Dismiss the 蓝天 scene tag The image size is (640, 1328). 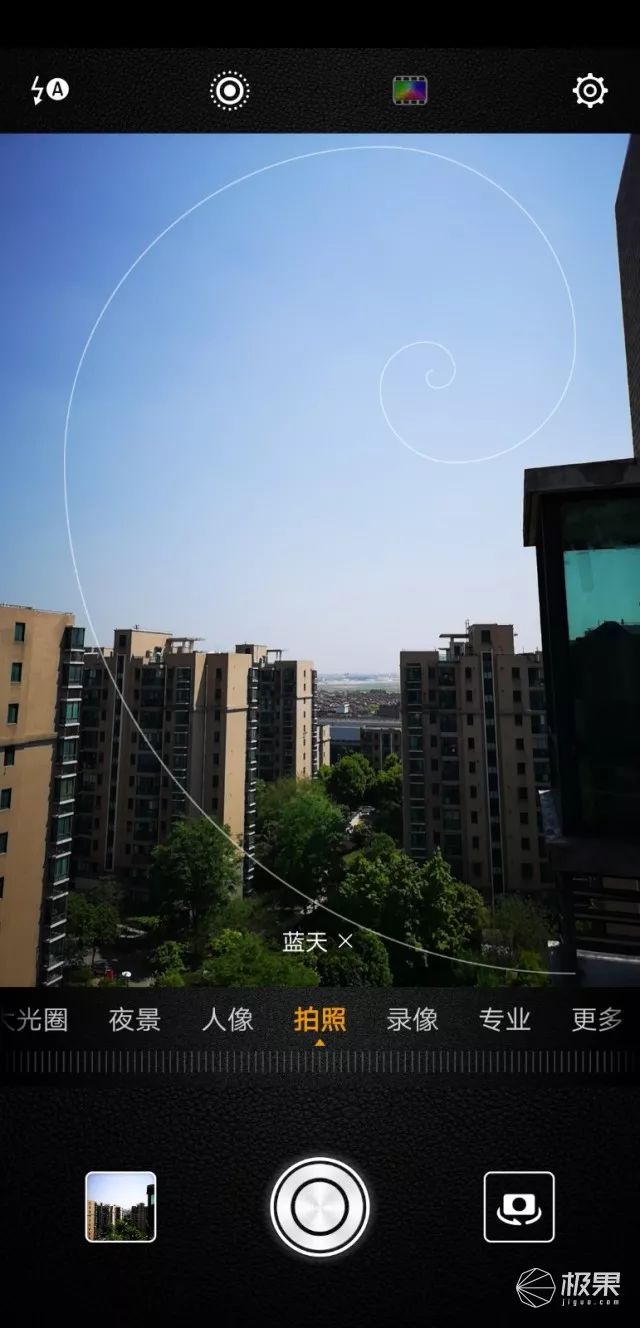[346, 941]
